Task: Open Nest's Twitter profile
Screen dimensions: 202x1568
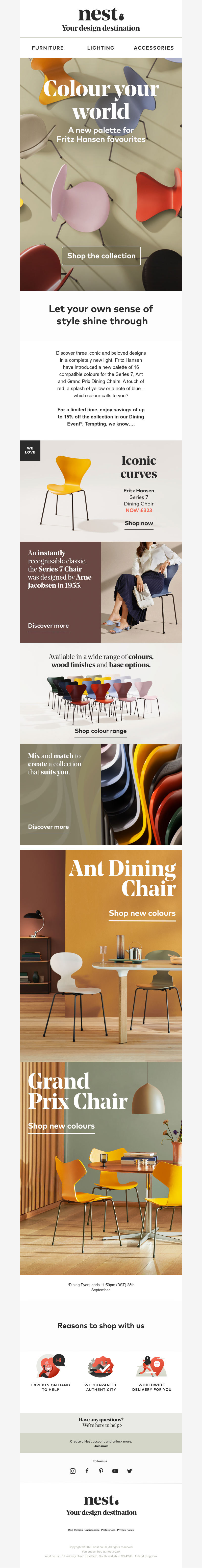Action: point(129,1471)
